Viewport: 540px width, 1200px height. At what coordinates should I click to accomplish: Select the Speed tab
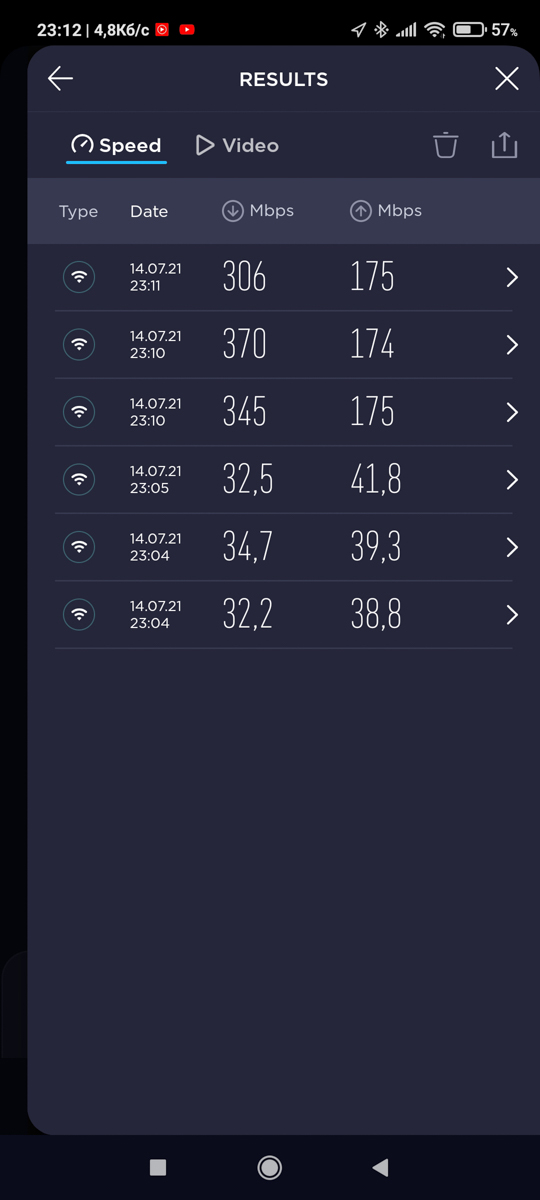(116, 146)
